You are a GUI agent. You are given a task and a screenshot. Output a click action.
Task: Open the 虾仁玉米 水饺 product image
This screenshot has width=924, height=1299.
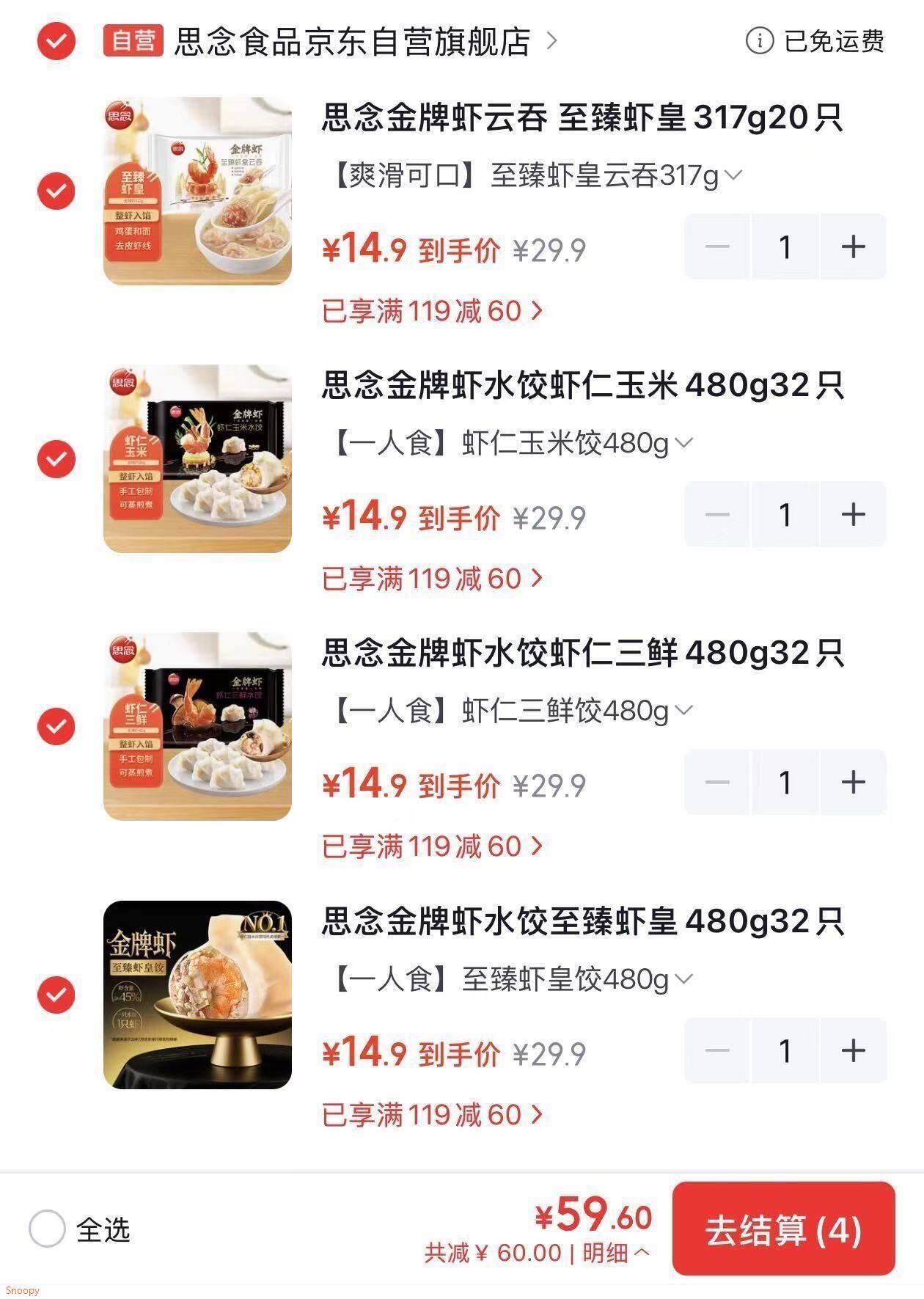(197, 458)
